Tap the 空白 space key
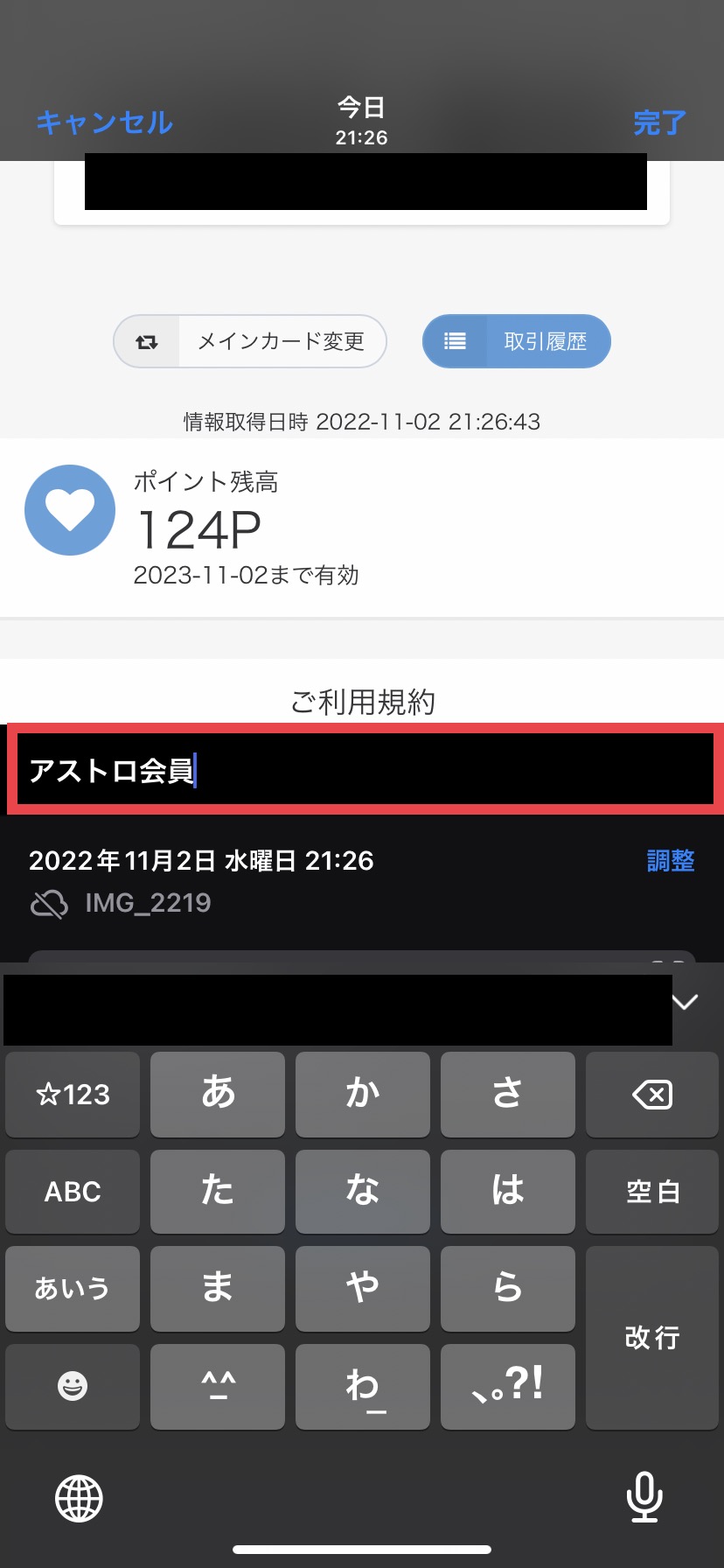The width and height of the screenshot is (724, 1568). pyautogui.click(x=652, y=1192)
